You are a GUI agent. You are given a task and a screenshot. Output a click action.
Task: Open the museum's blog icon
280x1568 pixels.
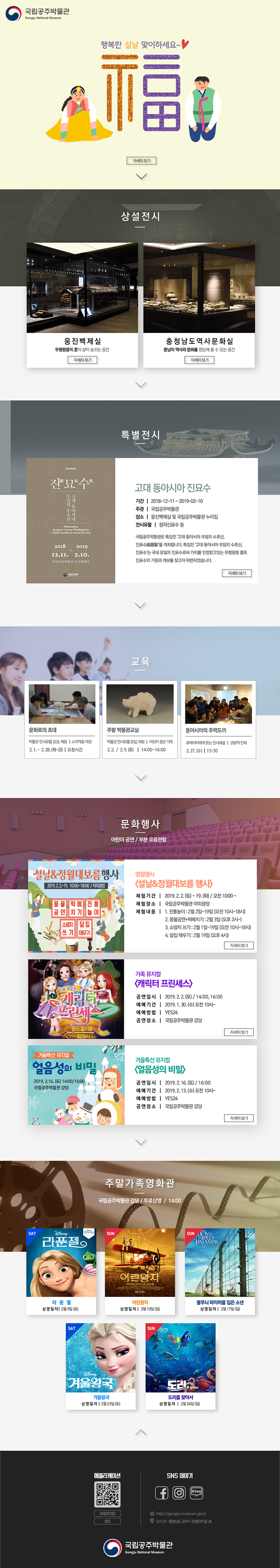(x=196, y=1492)
